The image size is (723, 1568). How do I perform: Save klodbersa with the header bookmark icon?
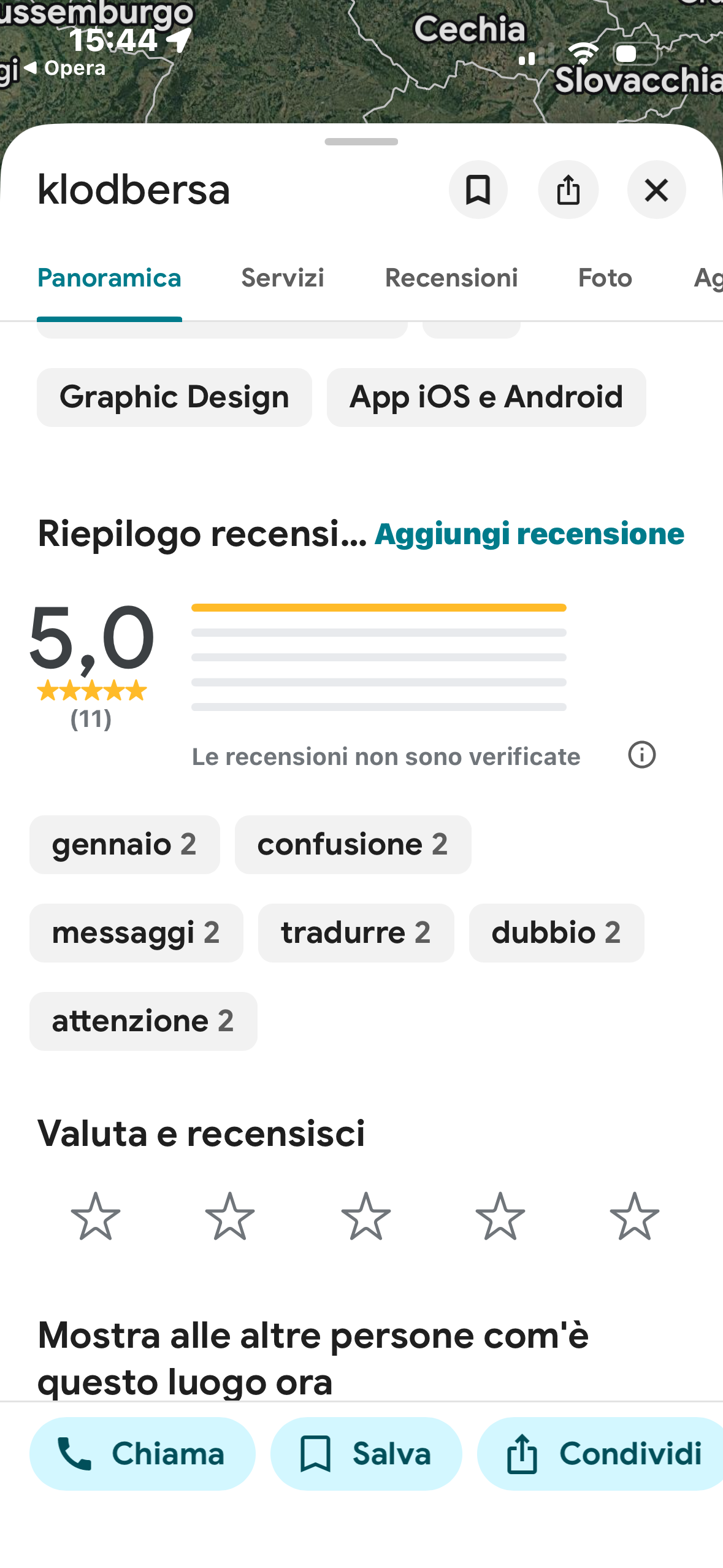point(478,190)
